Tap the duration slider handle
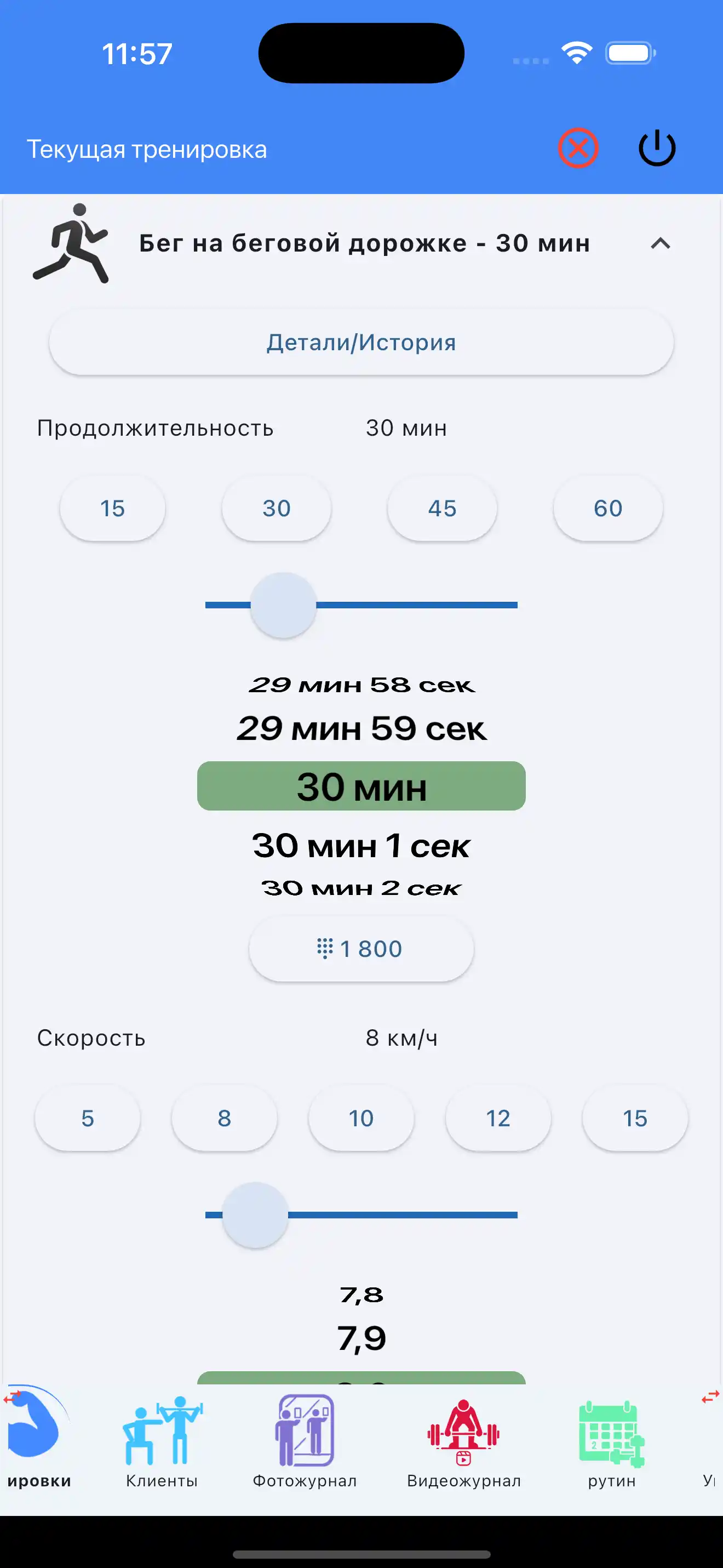The image size is (723, 1568). coord(283,605)
